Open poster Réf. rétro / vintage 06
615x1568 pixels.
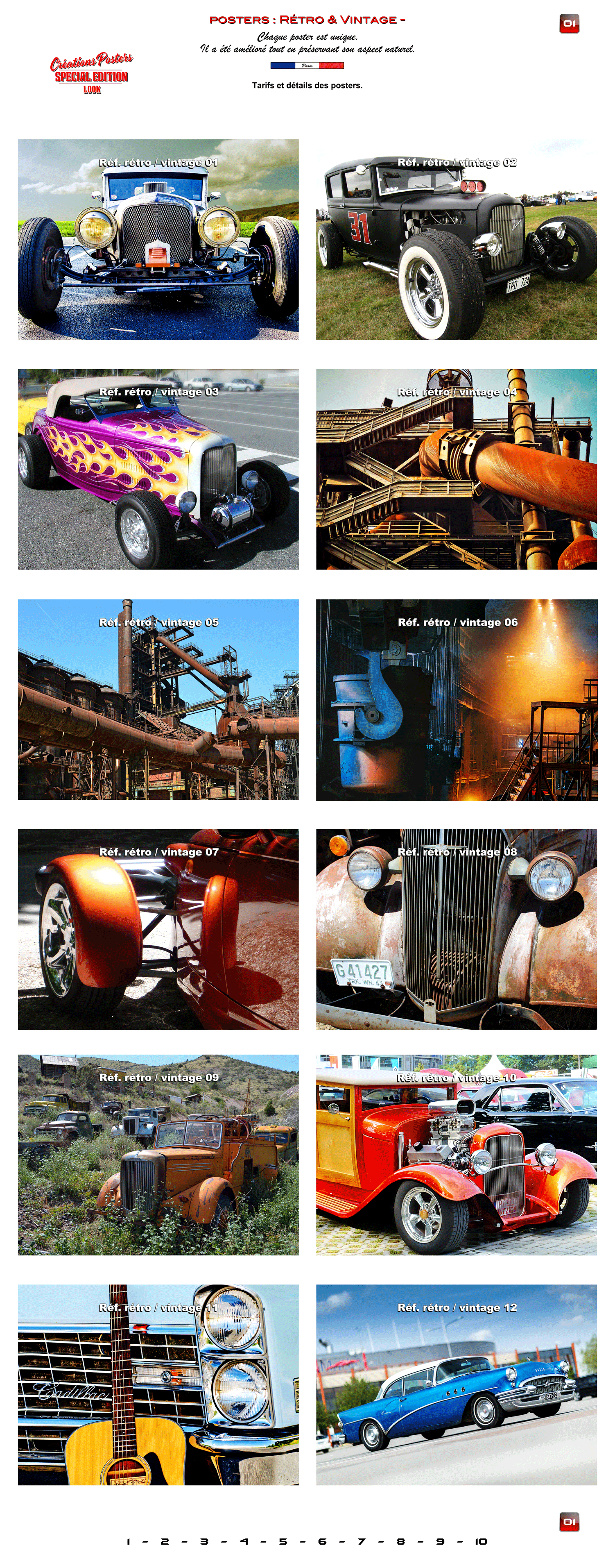click(x=456, y=699)
